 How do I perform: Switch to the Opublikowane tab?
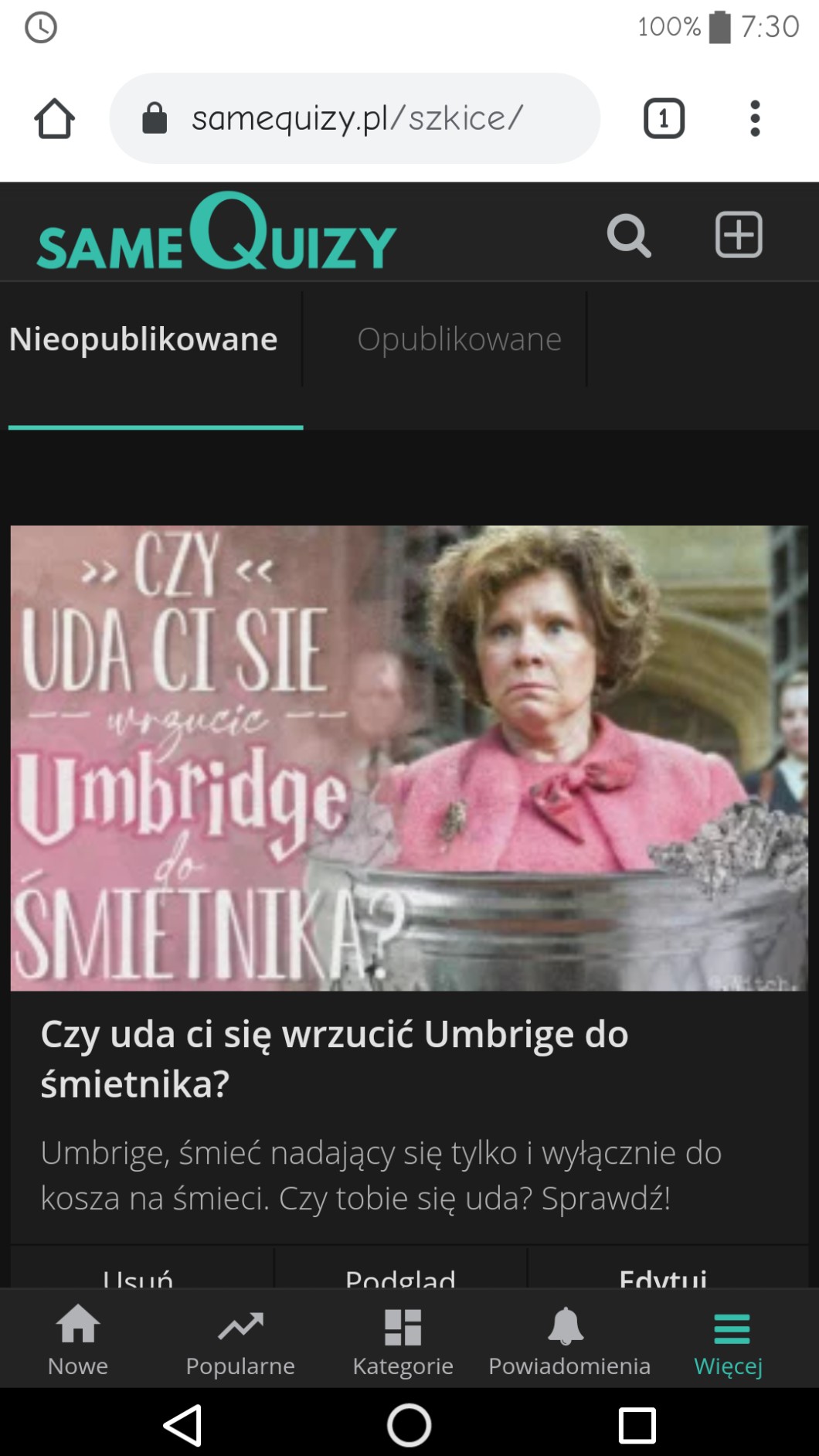click(459, 339)
